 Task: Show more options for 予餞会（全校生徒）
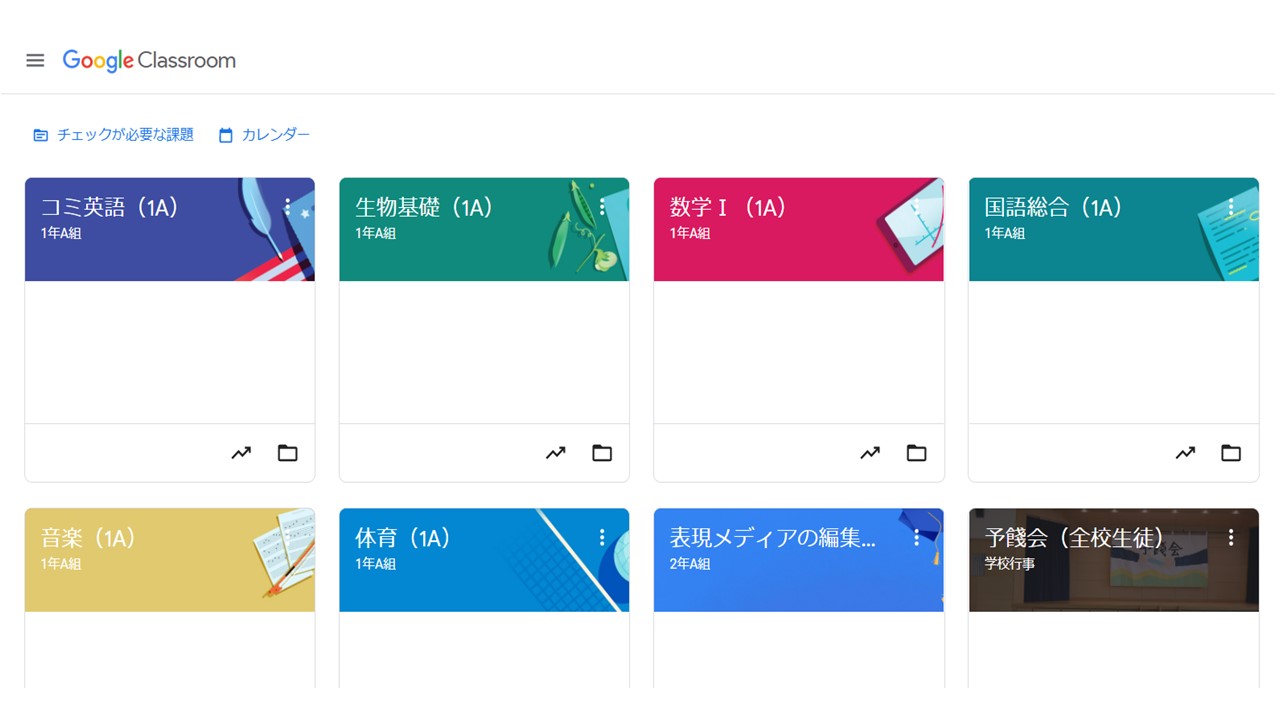(x=1231, y=538)
